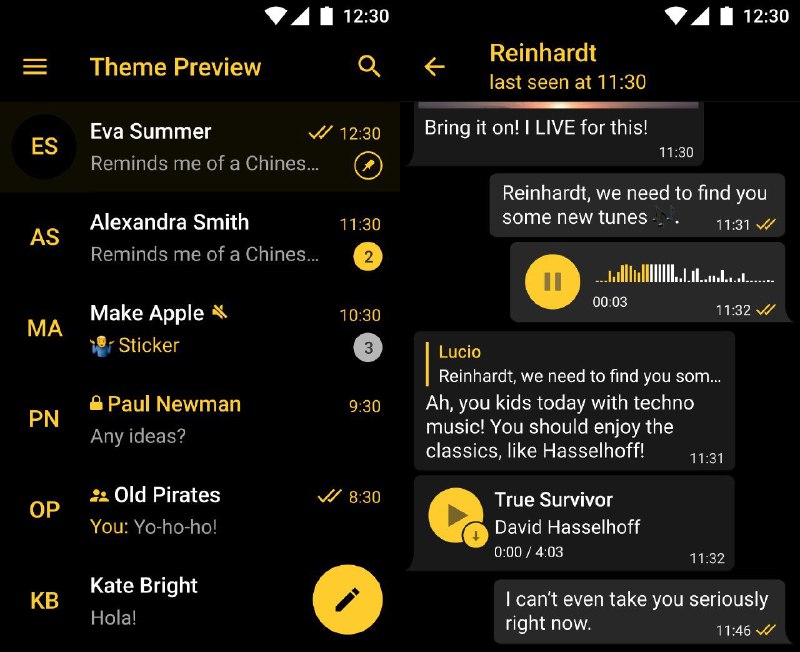800x652 pixels.
Task: Open the Old Pirates group chat
Action: (x=200, y=511)
